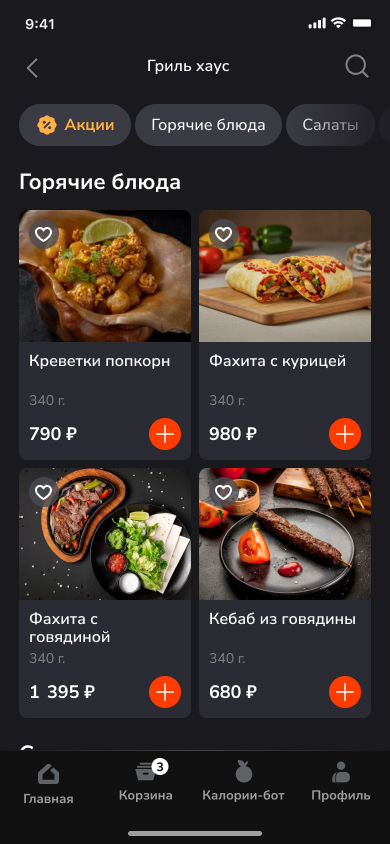Add Фахита с курицей to cart
Viewport: 390px width, 844px height.
345,434
